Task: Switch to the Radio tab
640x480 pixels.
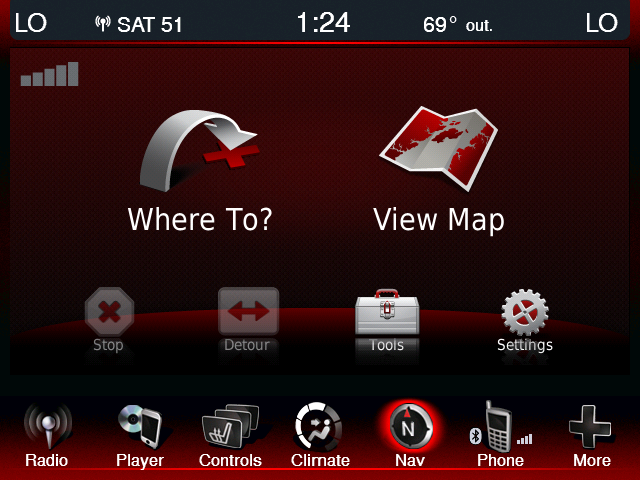Action: pos(47,436)
